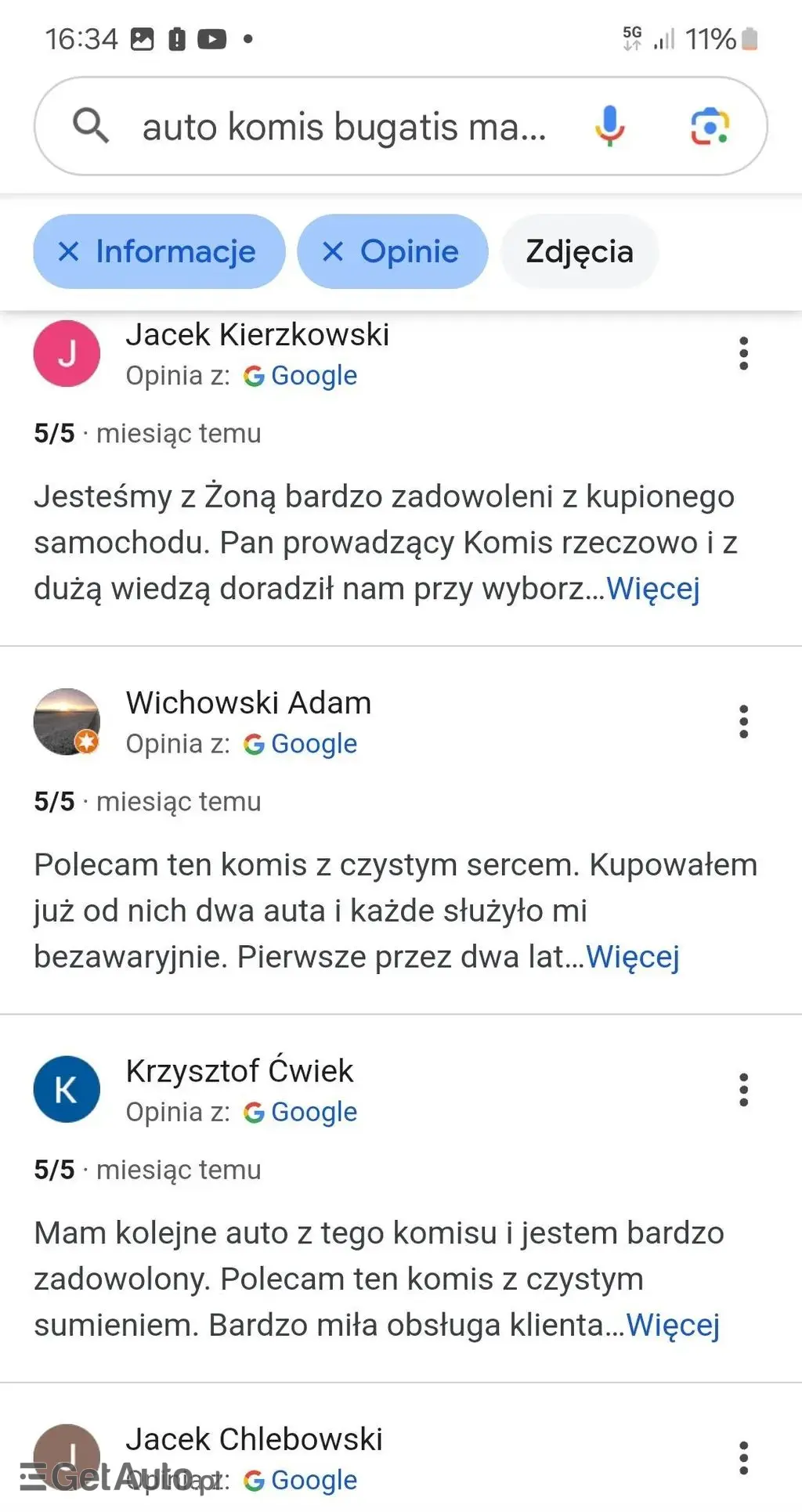The image size is (802, 1512).
Task: Open Google Lens camera search
Action: tap(710, 126)
